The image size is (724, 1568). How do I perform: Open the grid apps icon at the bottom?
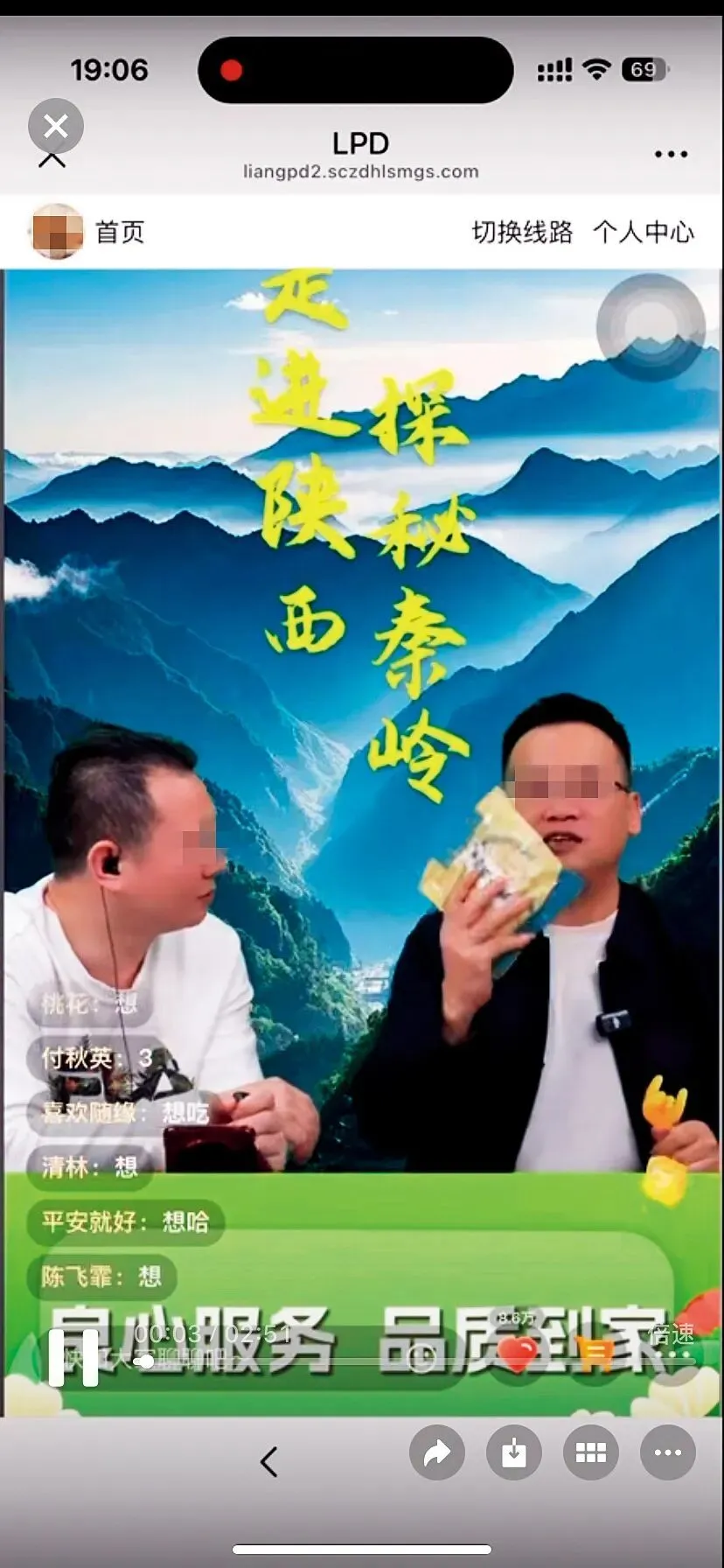589,1452
